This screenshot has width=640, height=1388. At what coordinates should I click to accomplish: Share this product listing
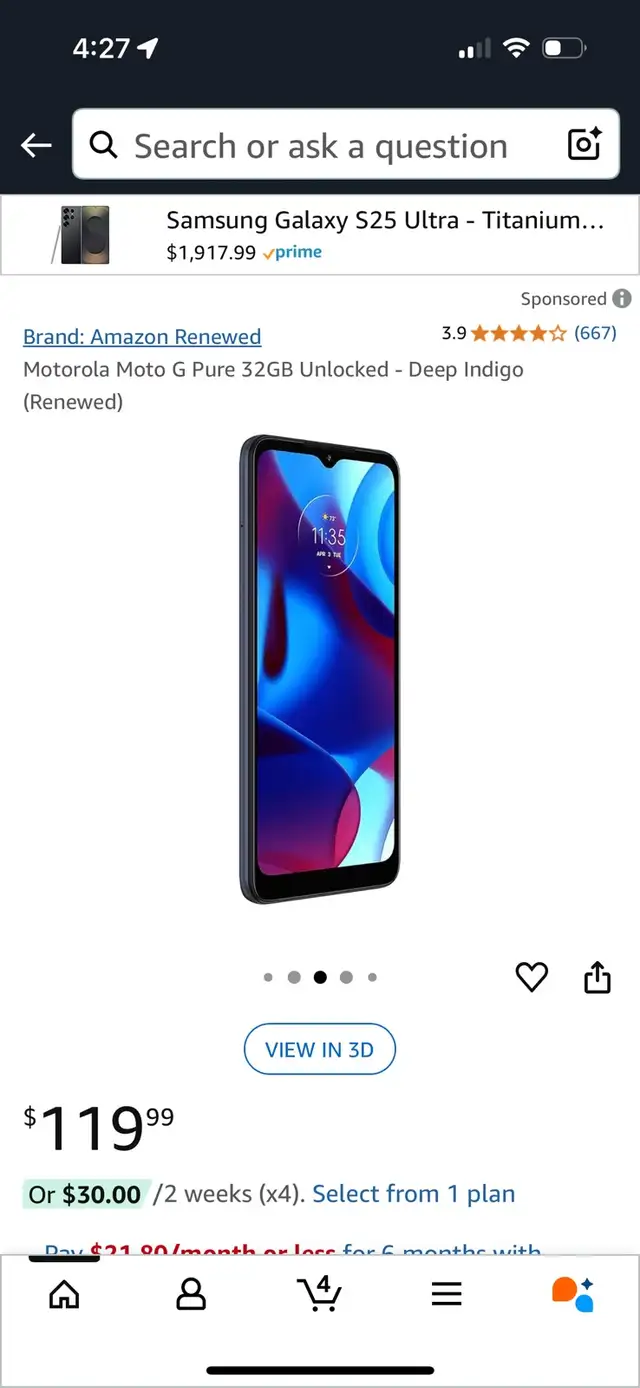pyautogui.click(x=597, y=977)
